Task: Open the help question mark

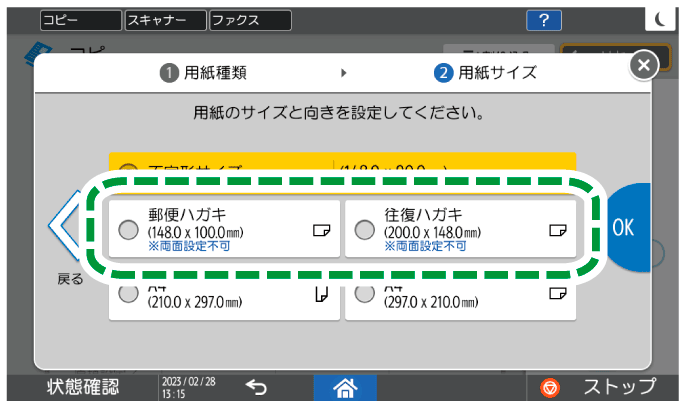Action: pyautogui.click(x=543, y=19)
